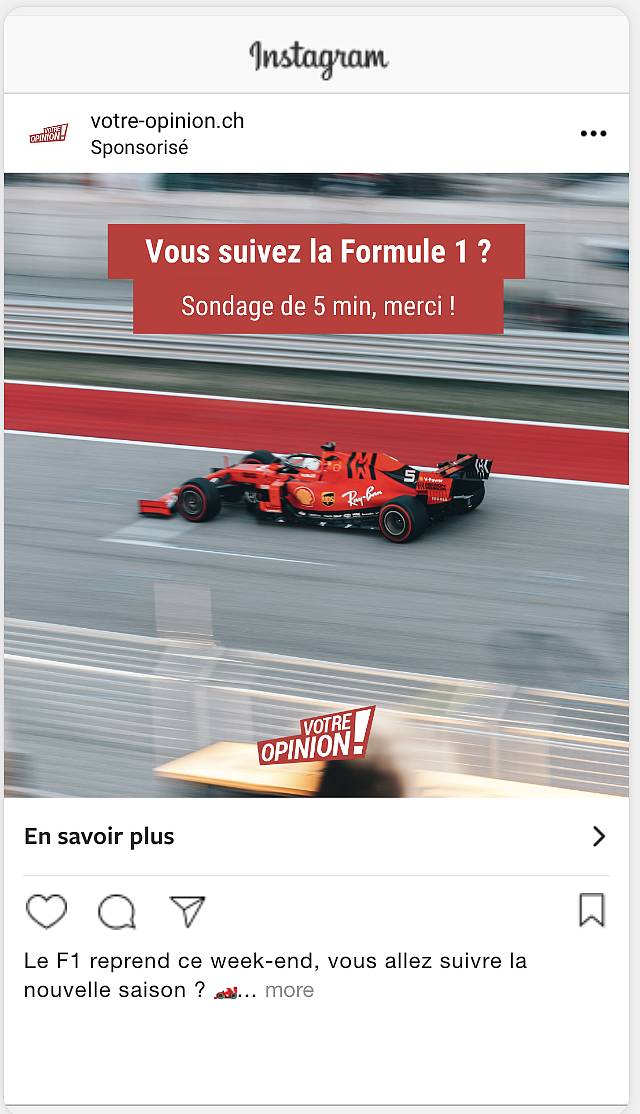
Task: Tap the votre-opinion.ch profile avatar
Action: (48, 134)
